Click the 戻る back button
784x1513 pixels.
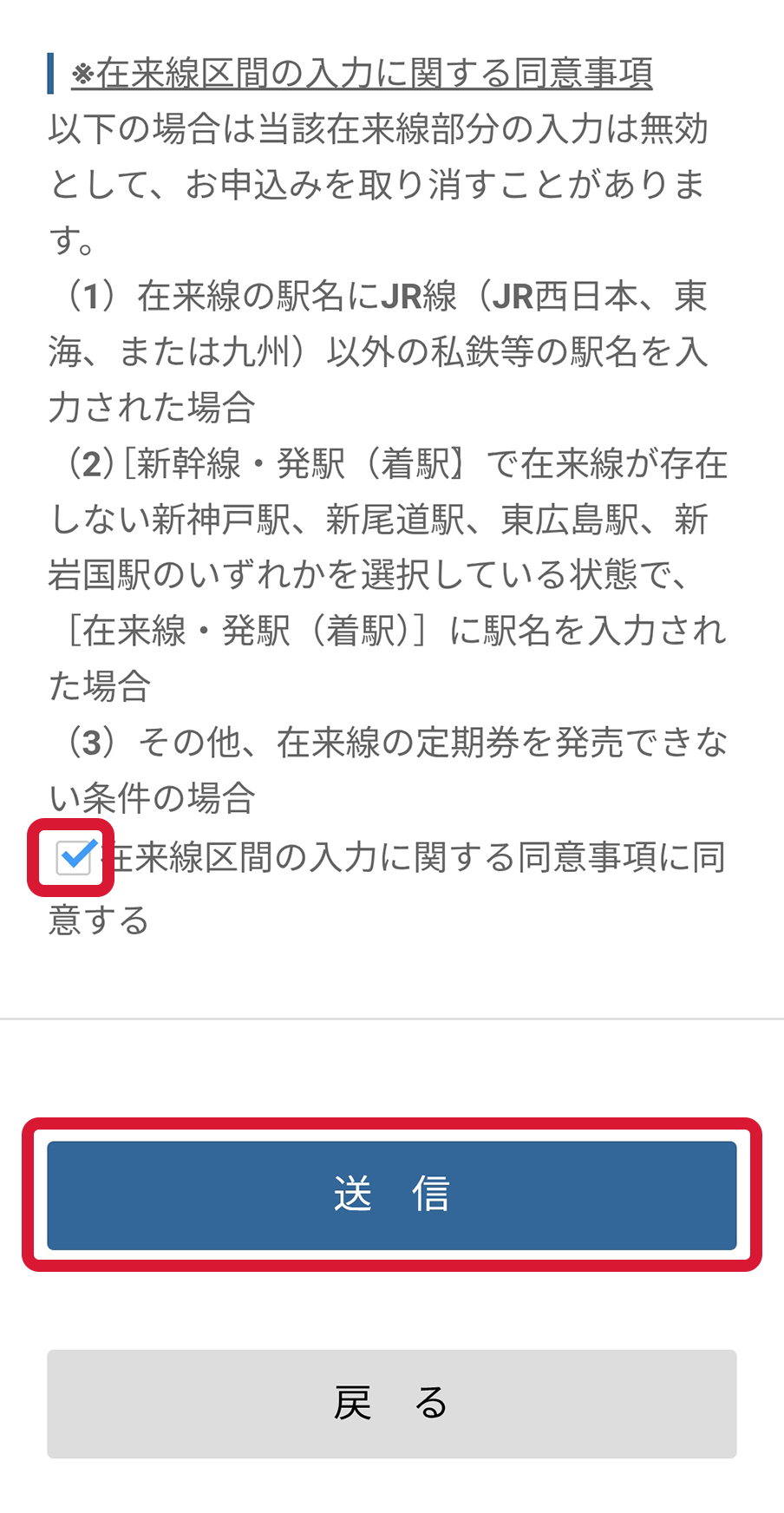(x=391, y=1404)
